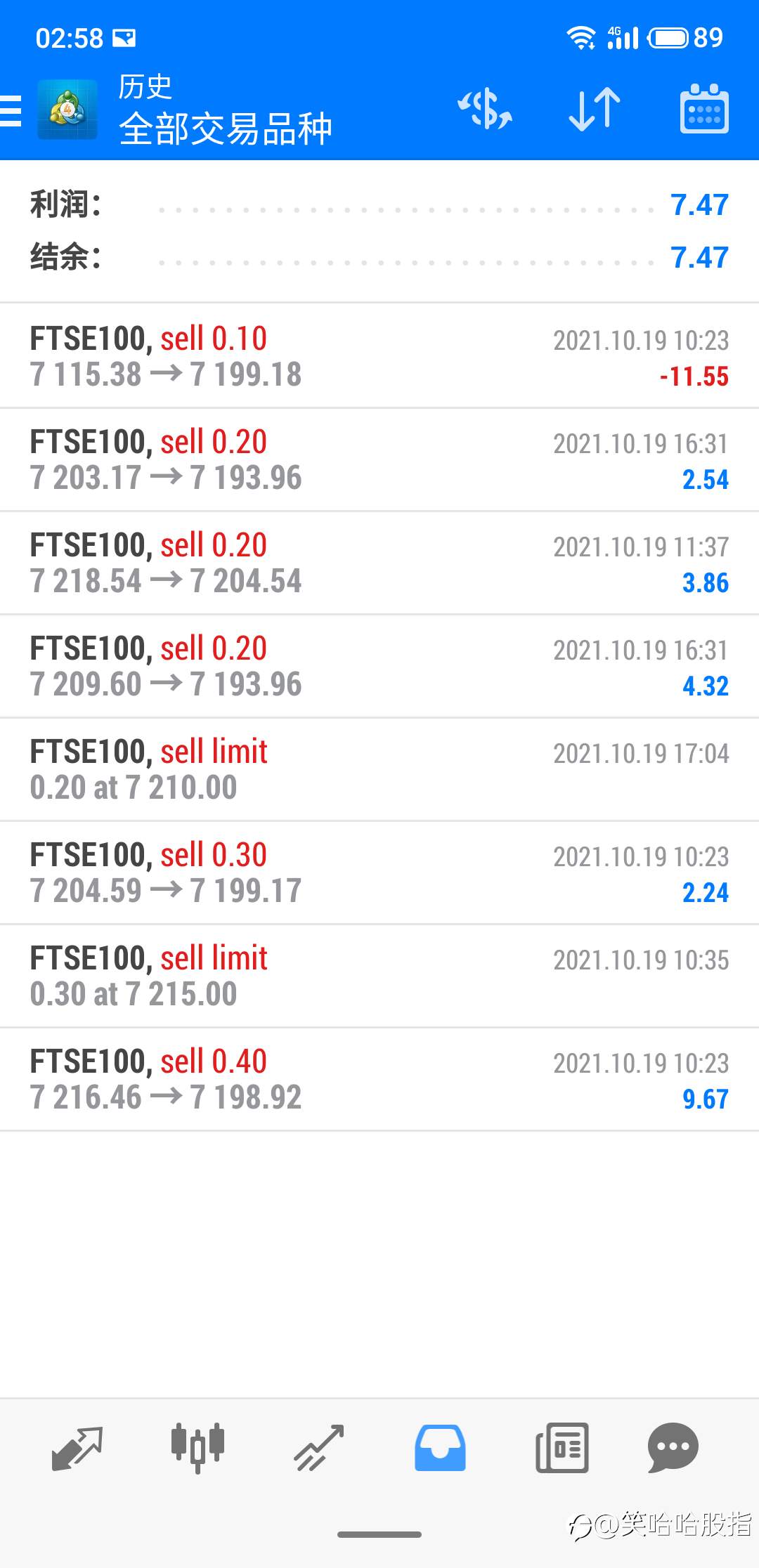
Task: Open the sell 0.20 trade at 7 203.17
Action: tap(379, 459)
